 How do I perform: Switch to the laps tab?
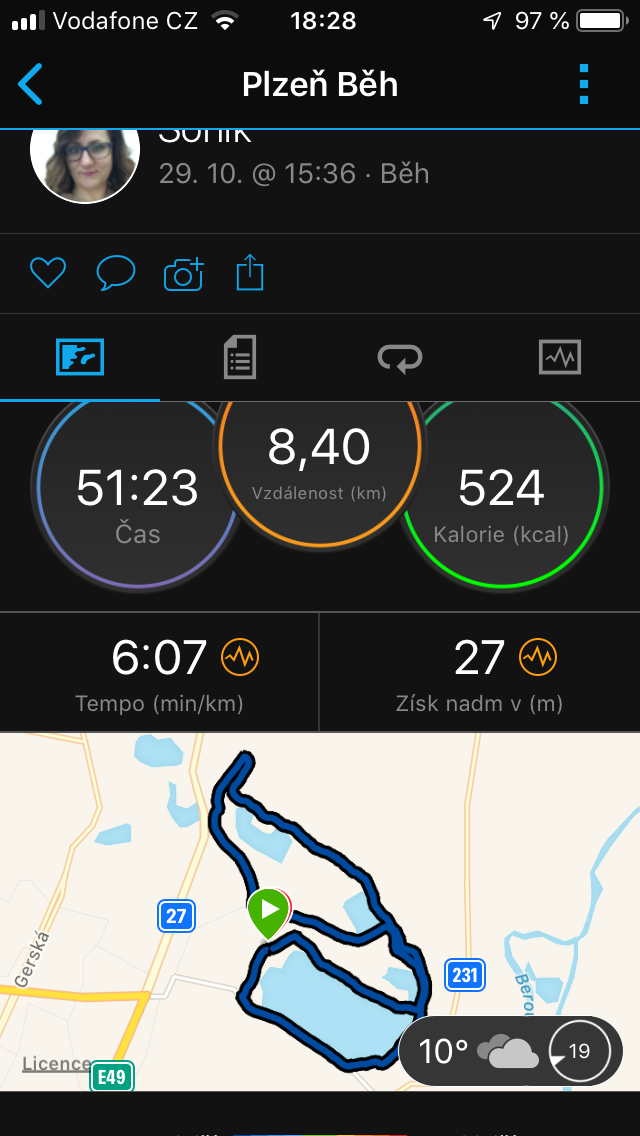[x=400, y=357]
